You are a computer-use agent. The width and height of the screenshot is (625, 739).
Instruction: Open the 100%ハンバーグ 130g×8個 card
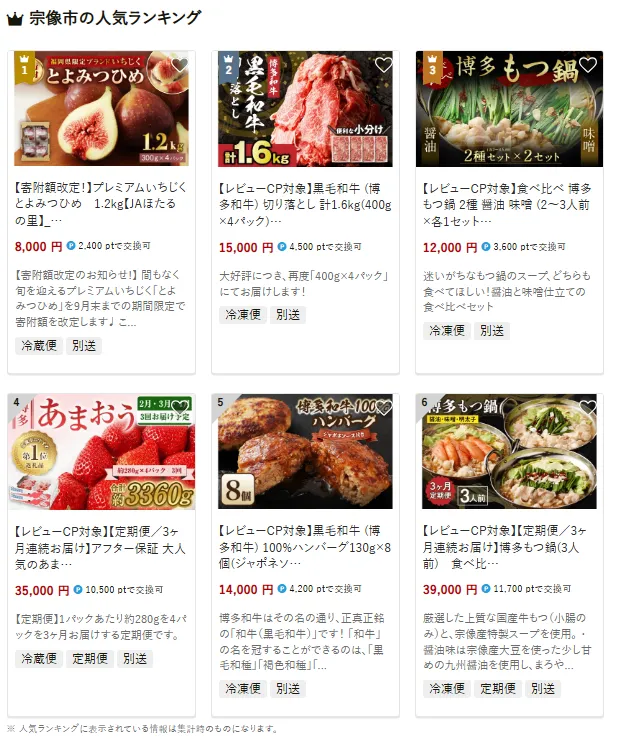(x=304, y=546)
